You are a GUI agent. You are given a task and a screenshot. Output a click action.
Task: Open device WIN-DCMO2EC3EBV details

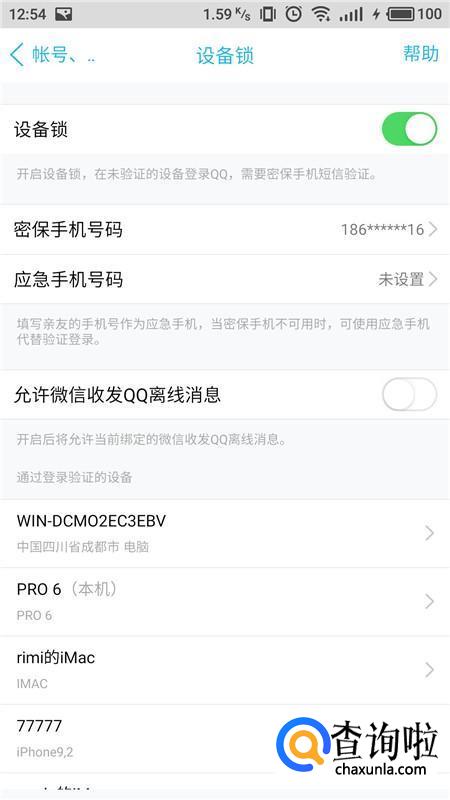pyautogui.click(x=225, y=533)
